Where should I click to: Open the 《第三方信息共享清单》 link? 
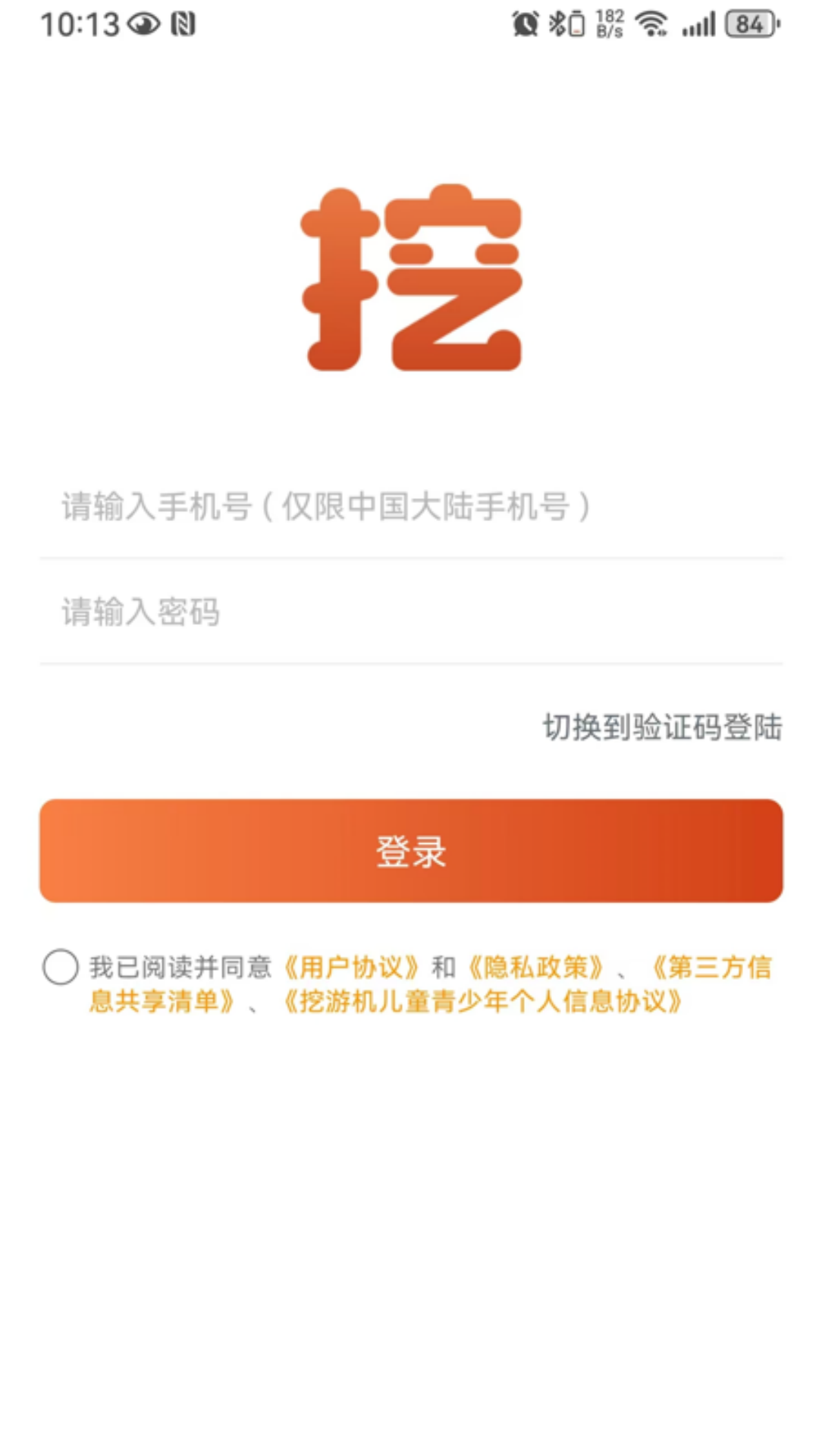point(710,968)
